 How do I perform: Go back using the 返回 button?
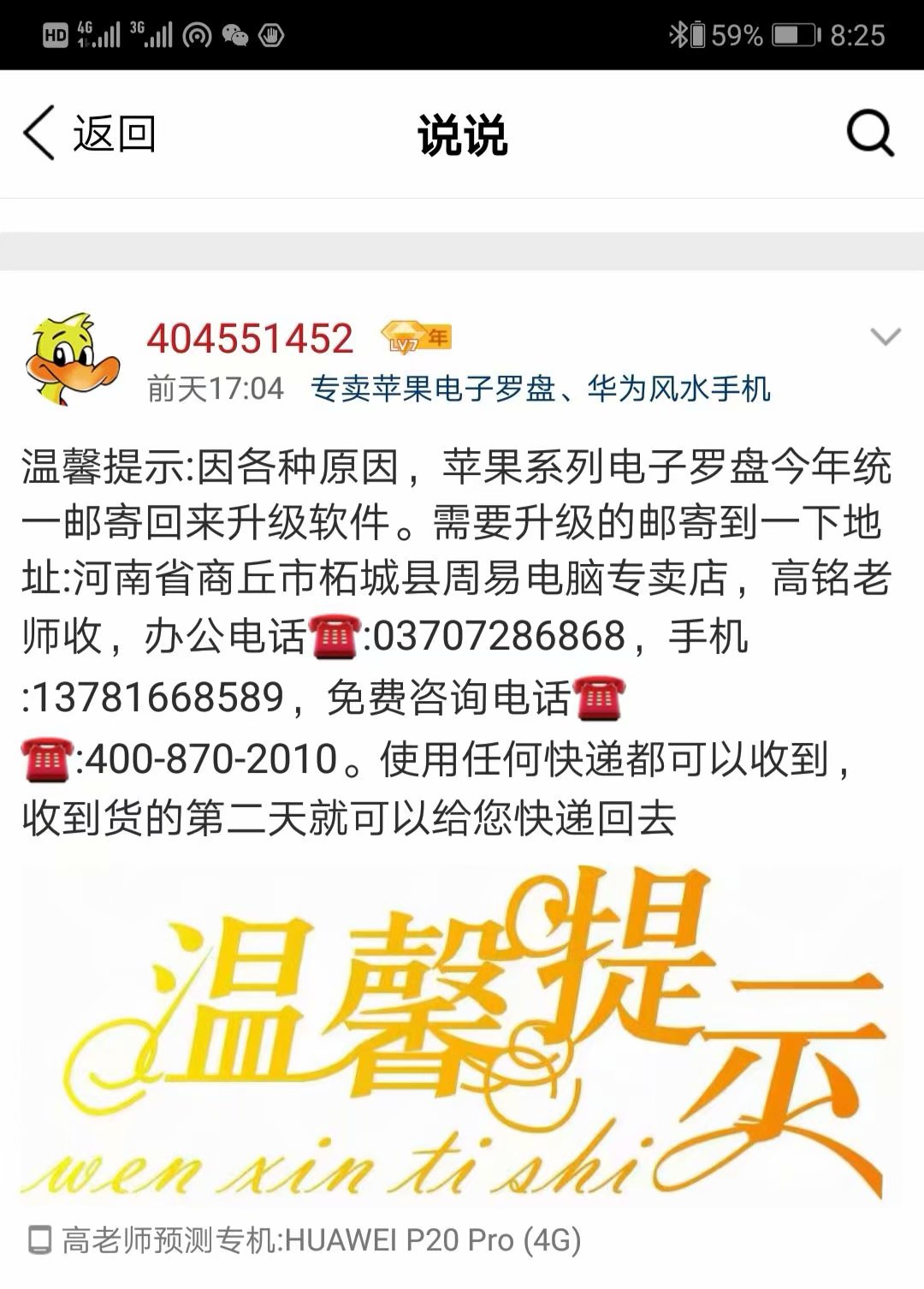(89, 134)
